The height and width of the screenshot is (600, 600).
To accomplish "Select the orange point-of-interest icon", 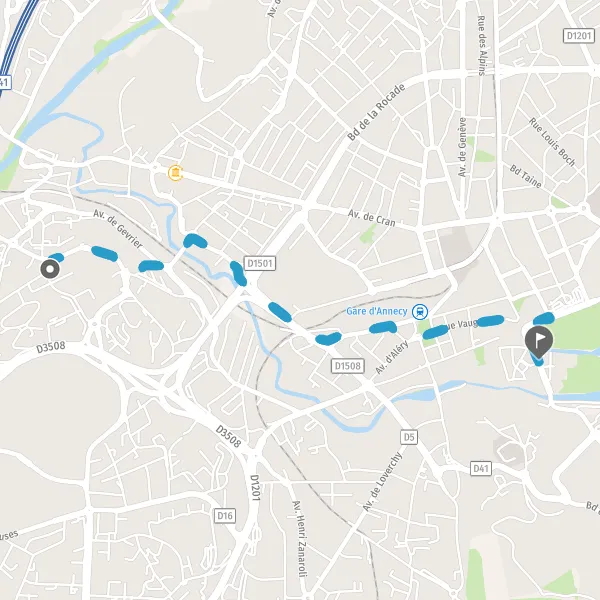I will pos(175,173).
